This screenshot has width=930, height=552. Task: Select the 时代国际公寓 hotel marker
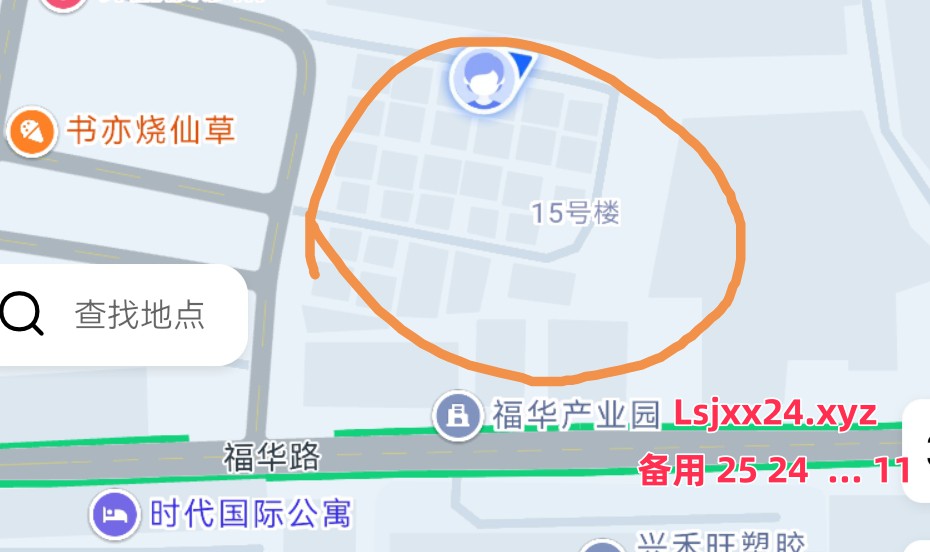115,514
